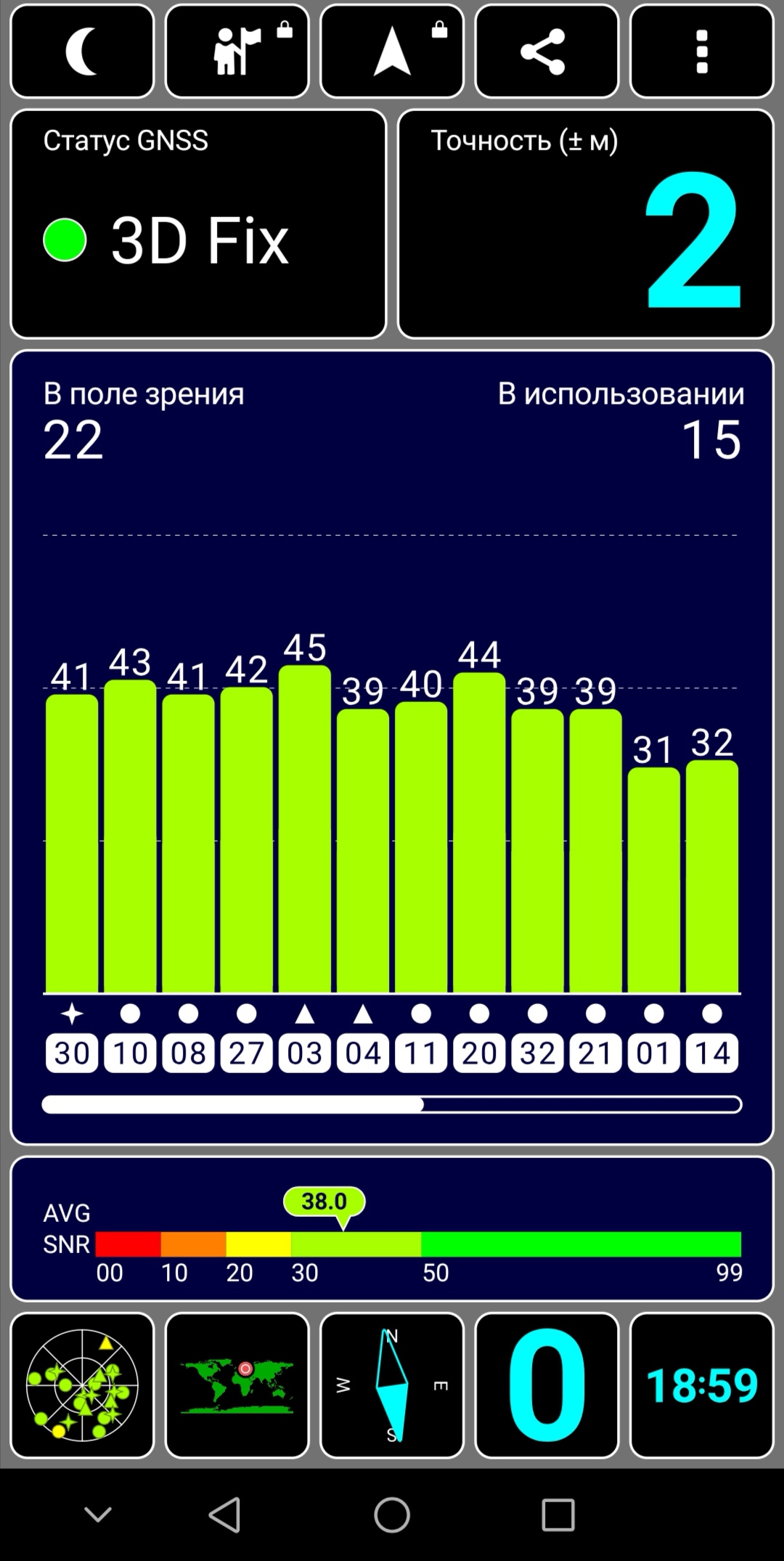
Task: Go back with the system back button
Action: coord(224,1515)
